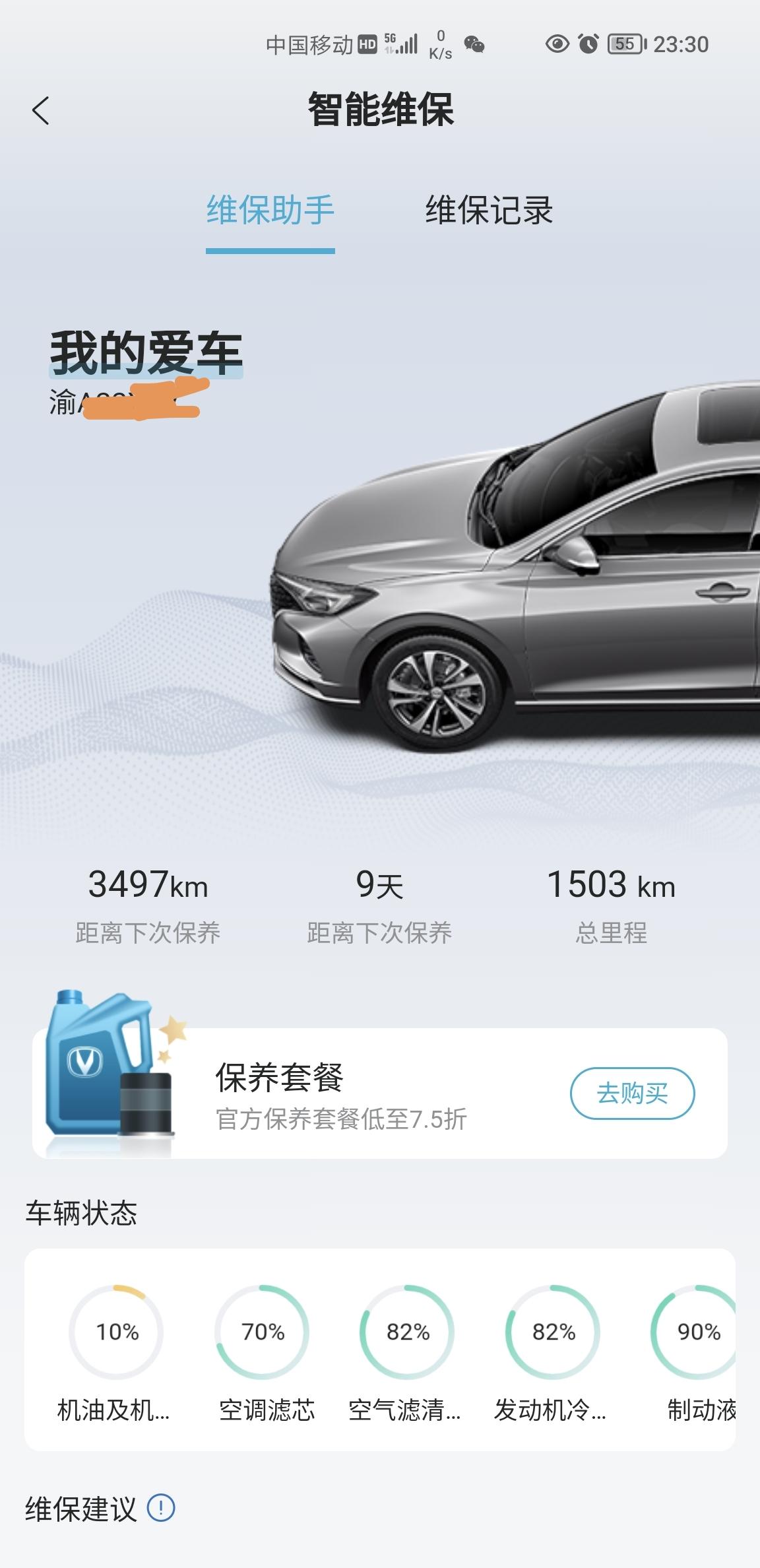Open the 保养套餐 card
The width and height of the screenshot is (760, 1568).
pos(380,1093)
